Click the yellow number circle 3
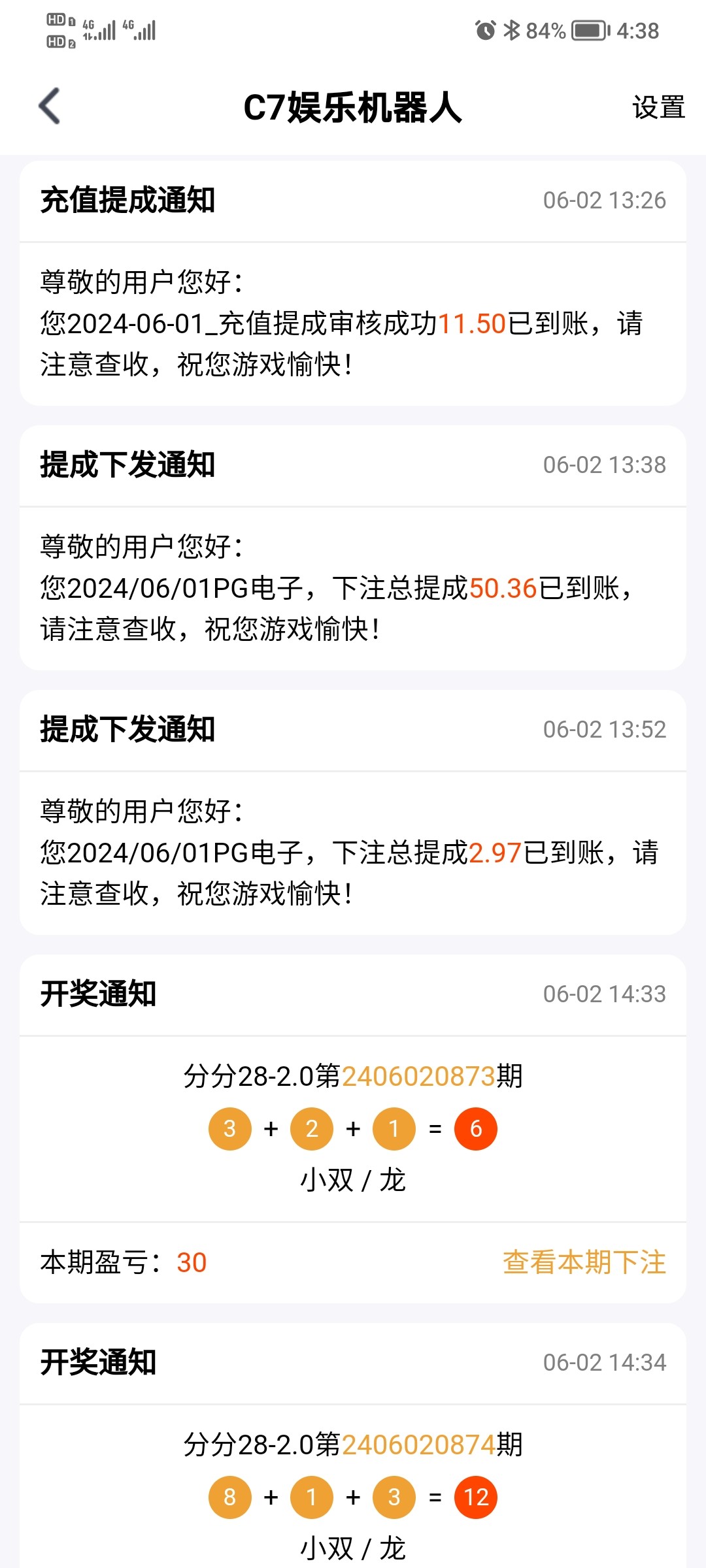Viewport: 706px width, 1568px height. [229, 1128]
